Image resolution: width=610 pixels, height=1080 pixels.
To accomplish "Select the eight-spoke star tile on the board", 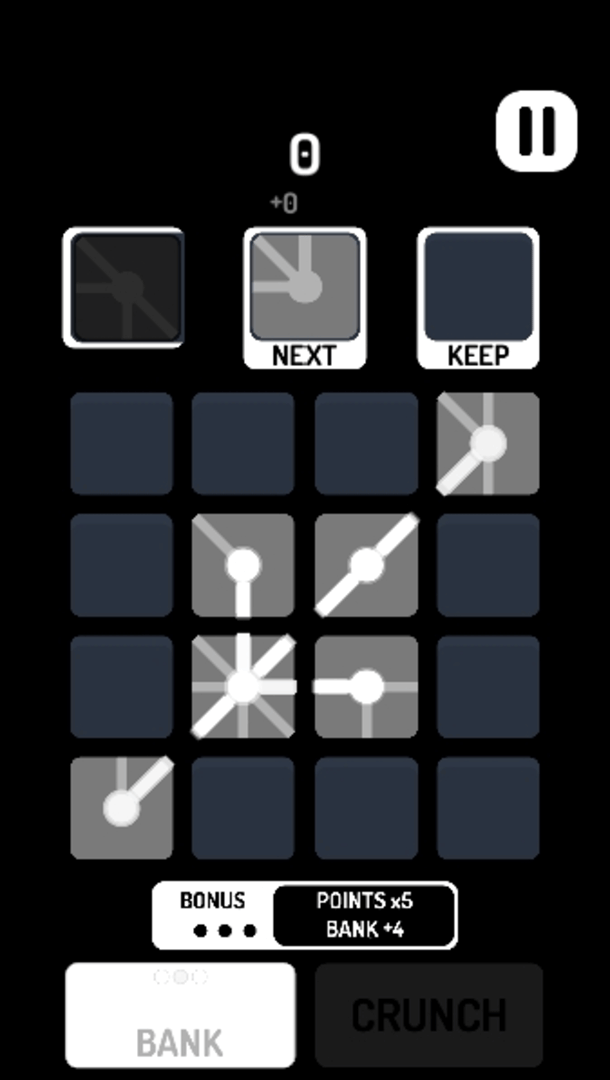I will (x=243, y=687).
